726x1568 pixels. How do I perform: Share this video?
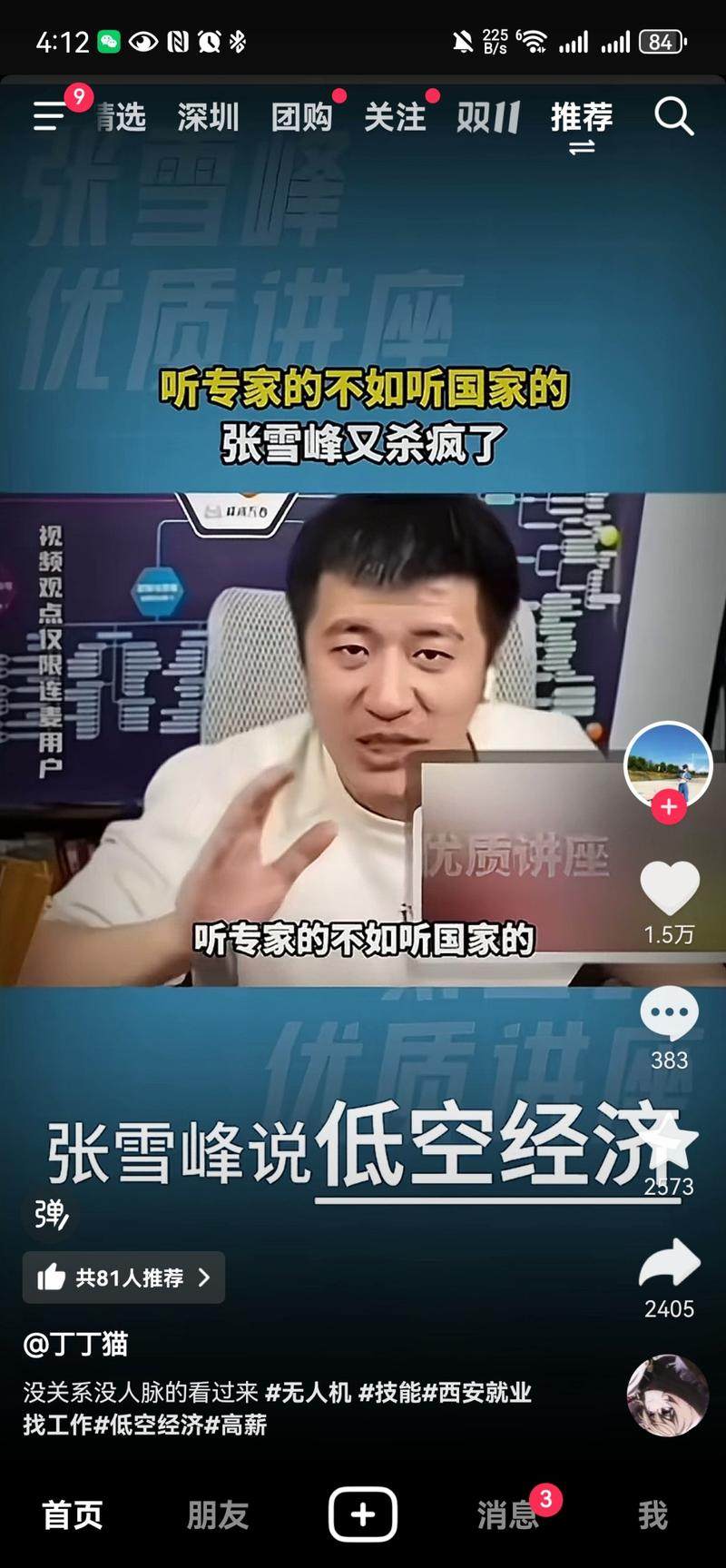coord(670,1264)
